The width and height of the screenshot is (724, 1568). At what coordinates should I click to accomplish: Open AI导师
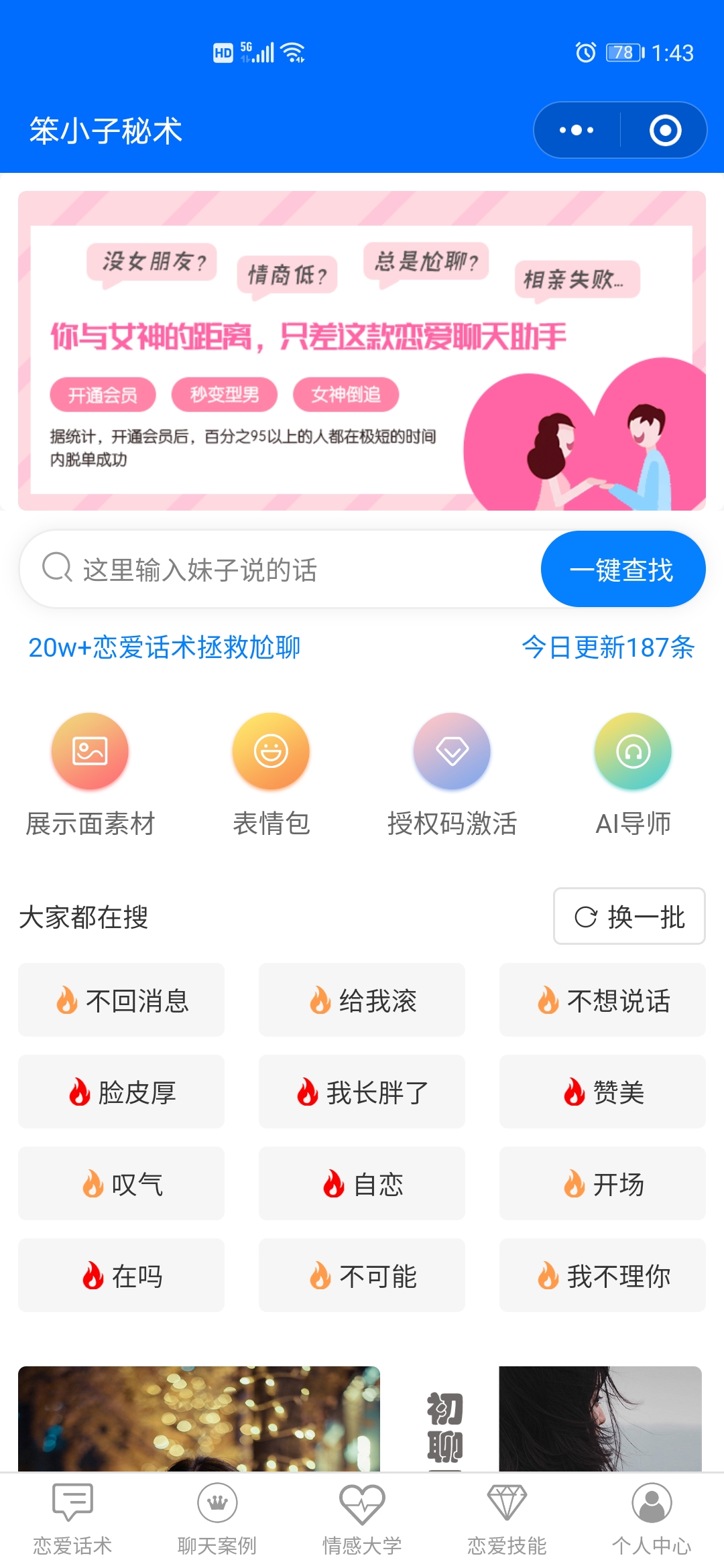coord(633,775)
